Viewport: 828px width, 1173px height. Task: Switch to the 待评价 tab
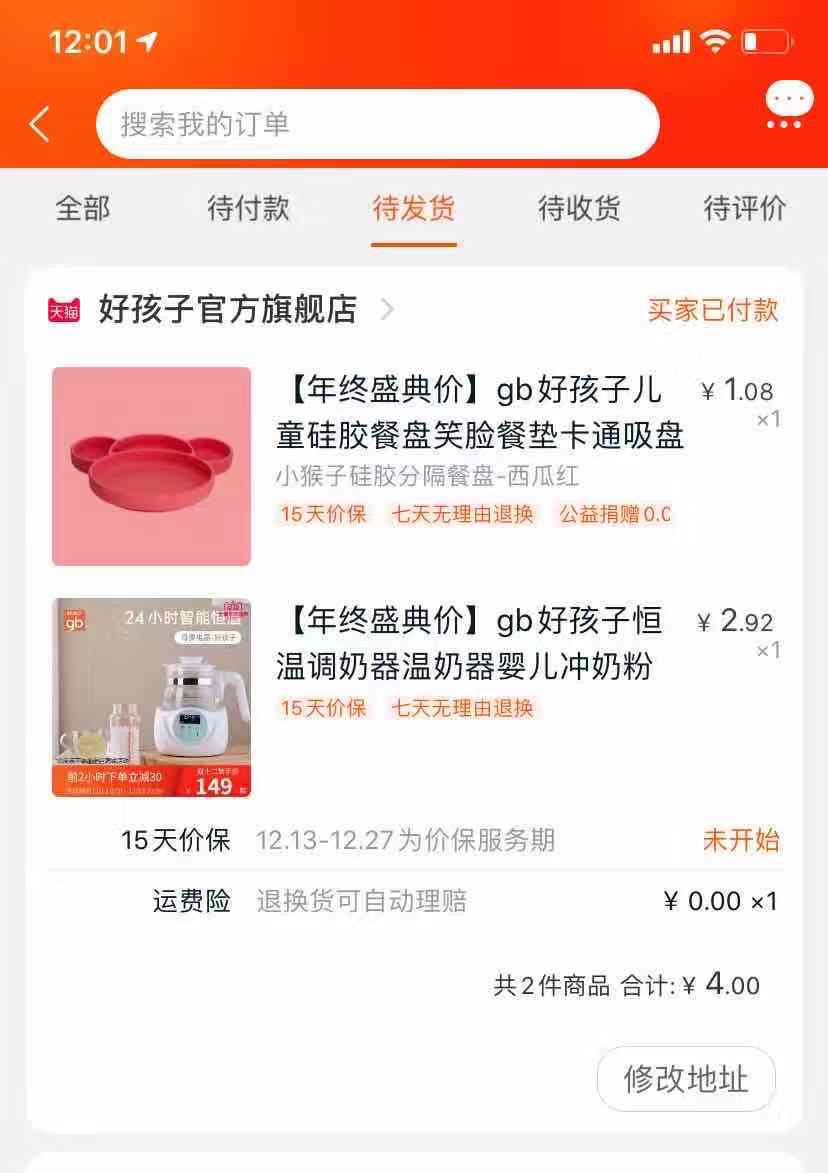pos(745,208)
